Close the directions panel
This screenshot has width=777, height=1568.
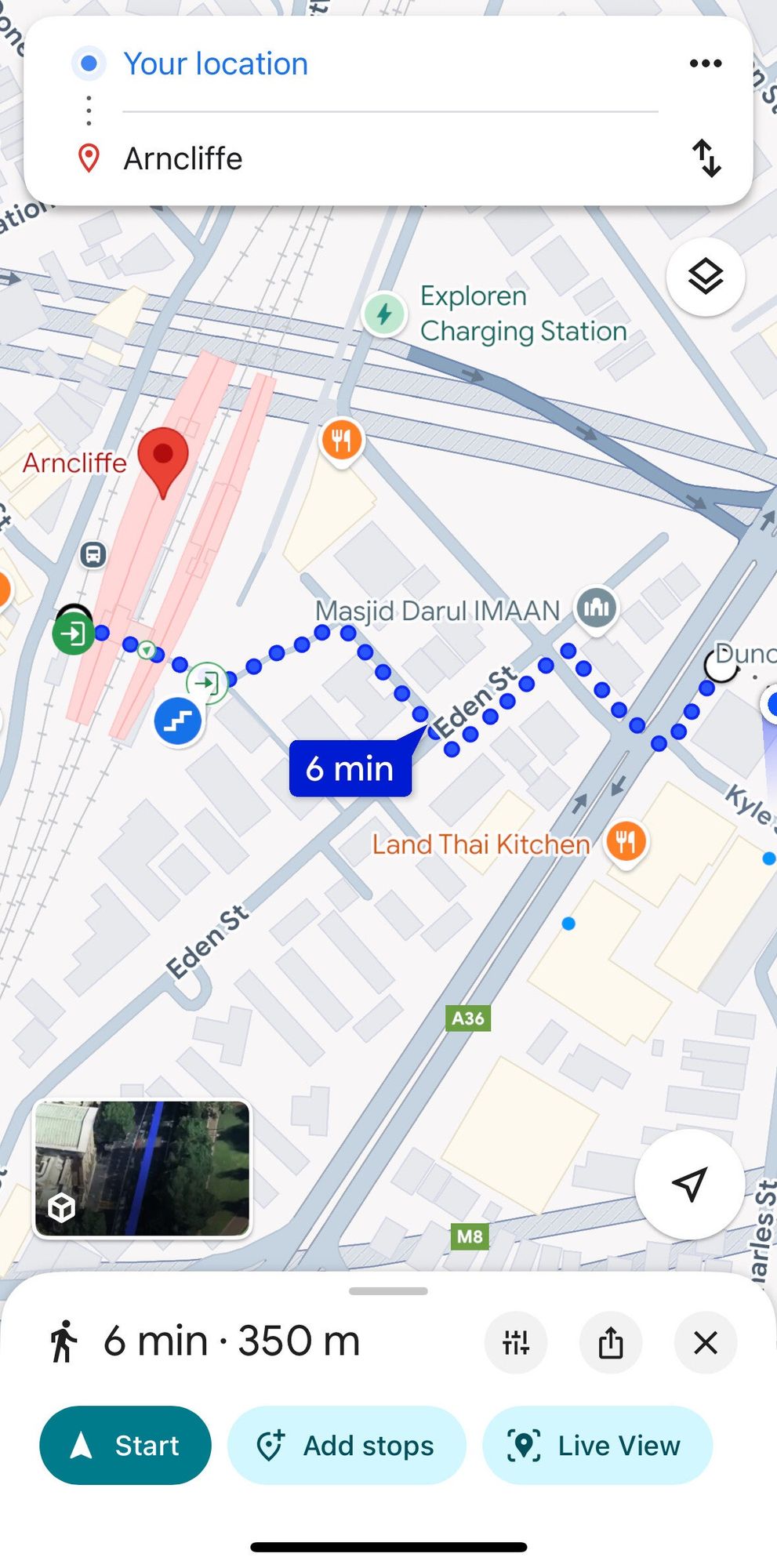coord(705,1343)
